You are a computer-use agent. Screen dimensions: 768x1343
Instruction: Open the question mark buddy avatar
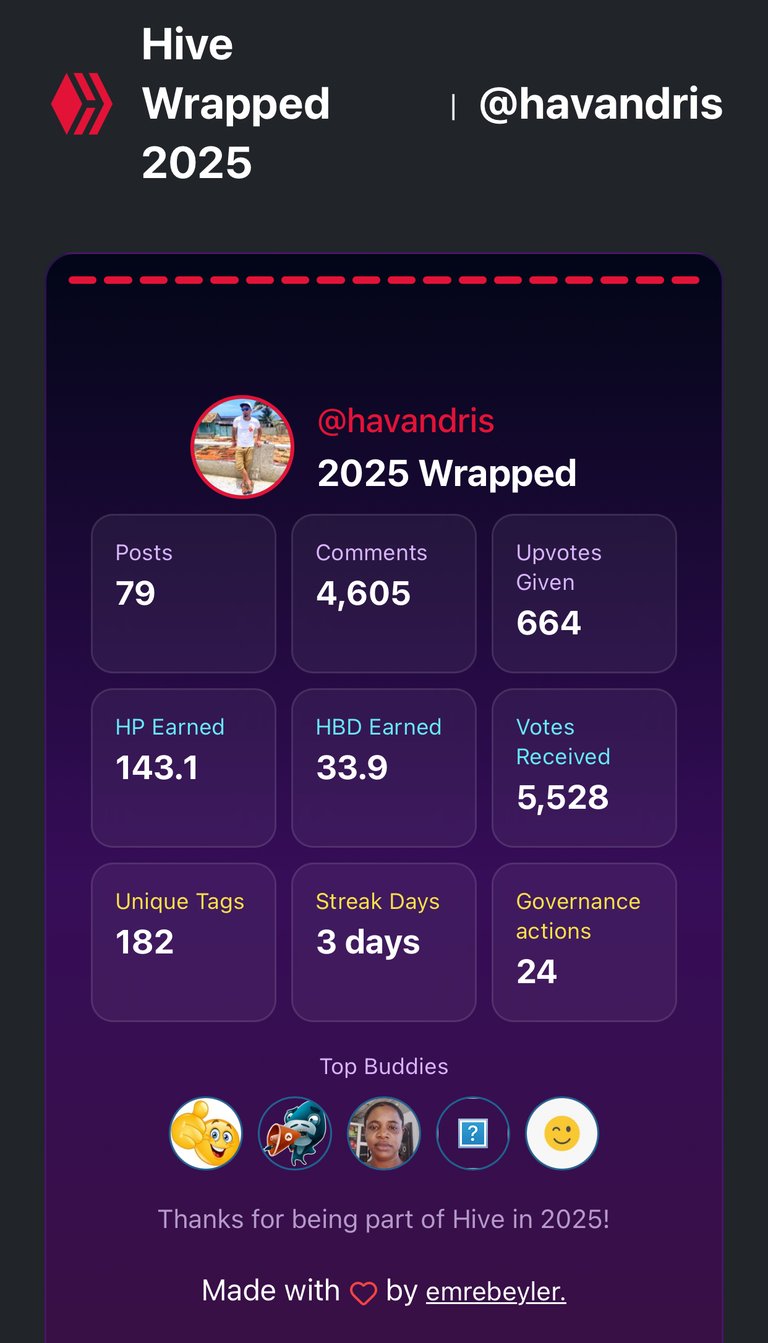[x=472, y=1134]
